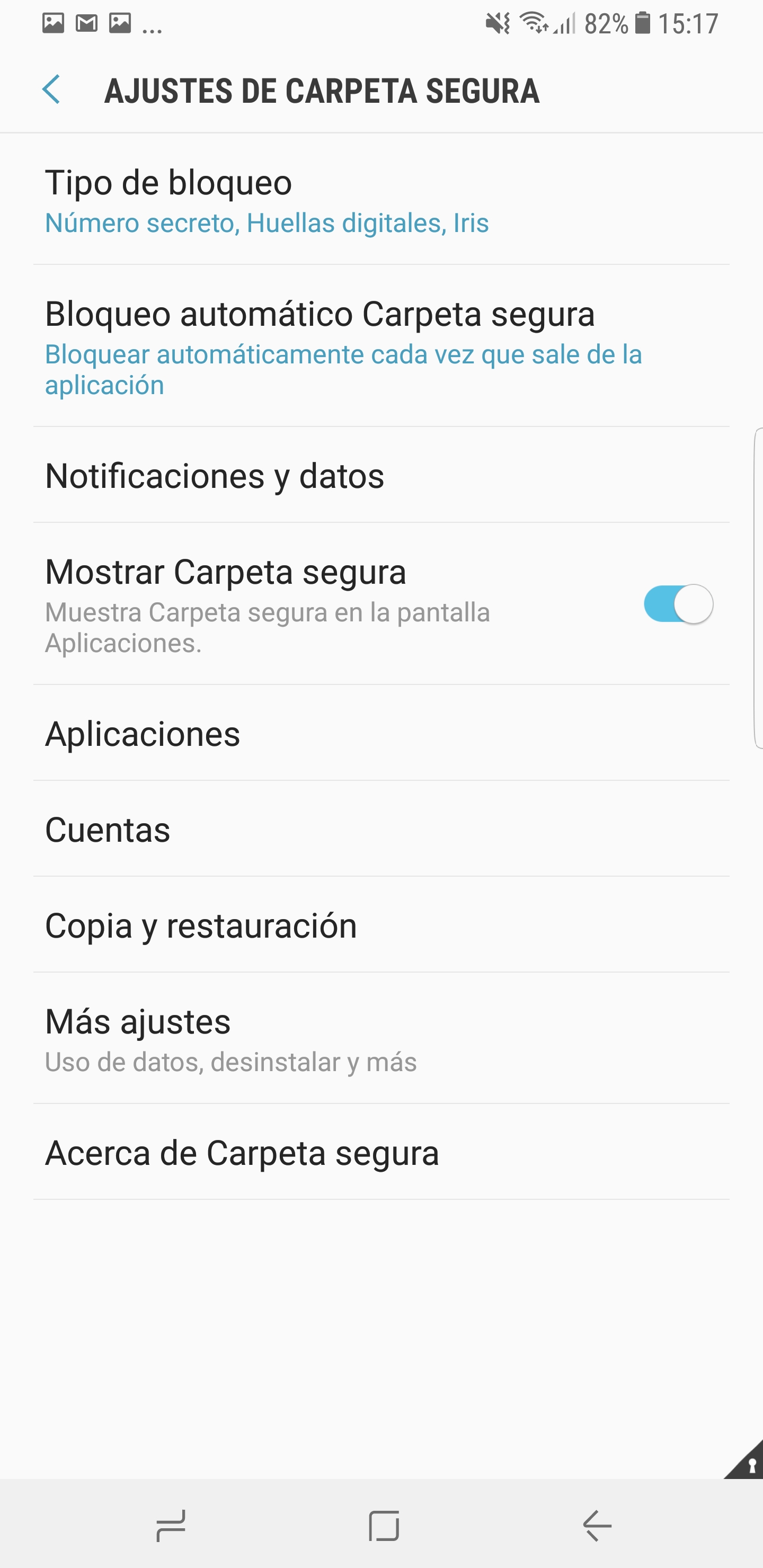Image resolution: width=763 pixels, height=1568 pixels.
Task: Open the Aplicaciones row
Action: [381, 733]
